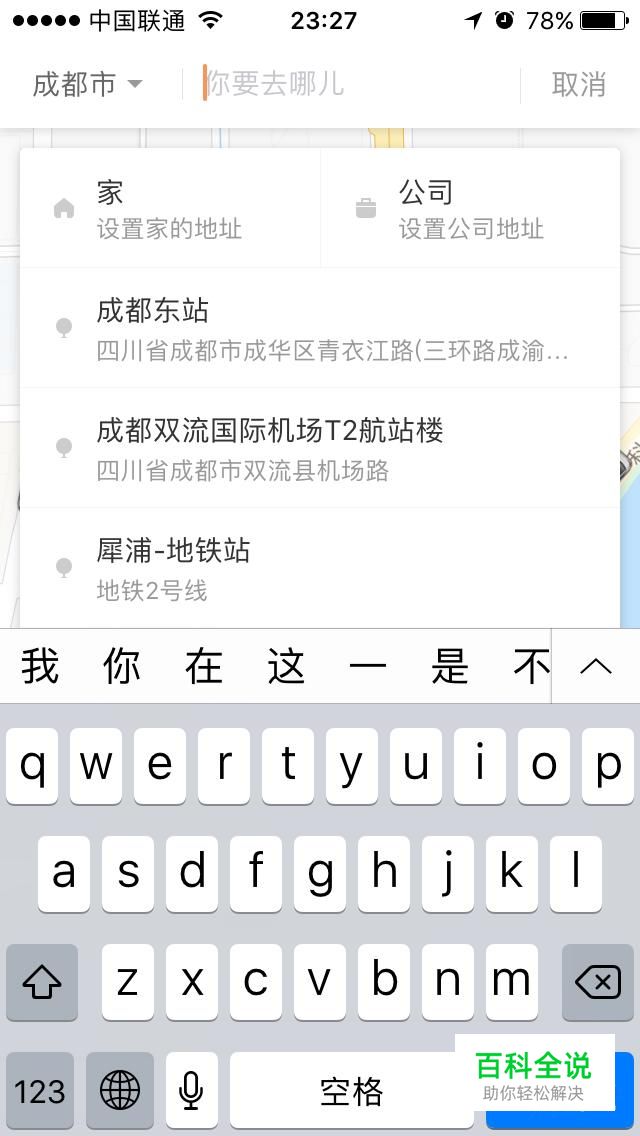The image size is (640, 1136).
Task: Select 成都东站 as destination
Action: pyautogui.click(x=320, y=328)
